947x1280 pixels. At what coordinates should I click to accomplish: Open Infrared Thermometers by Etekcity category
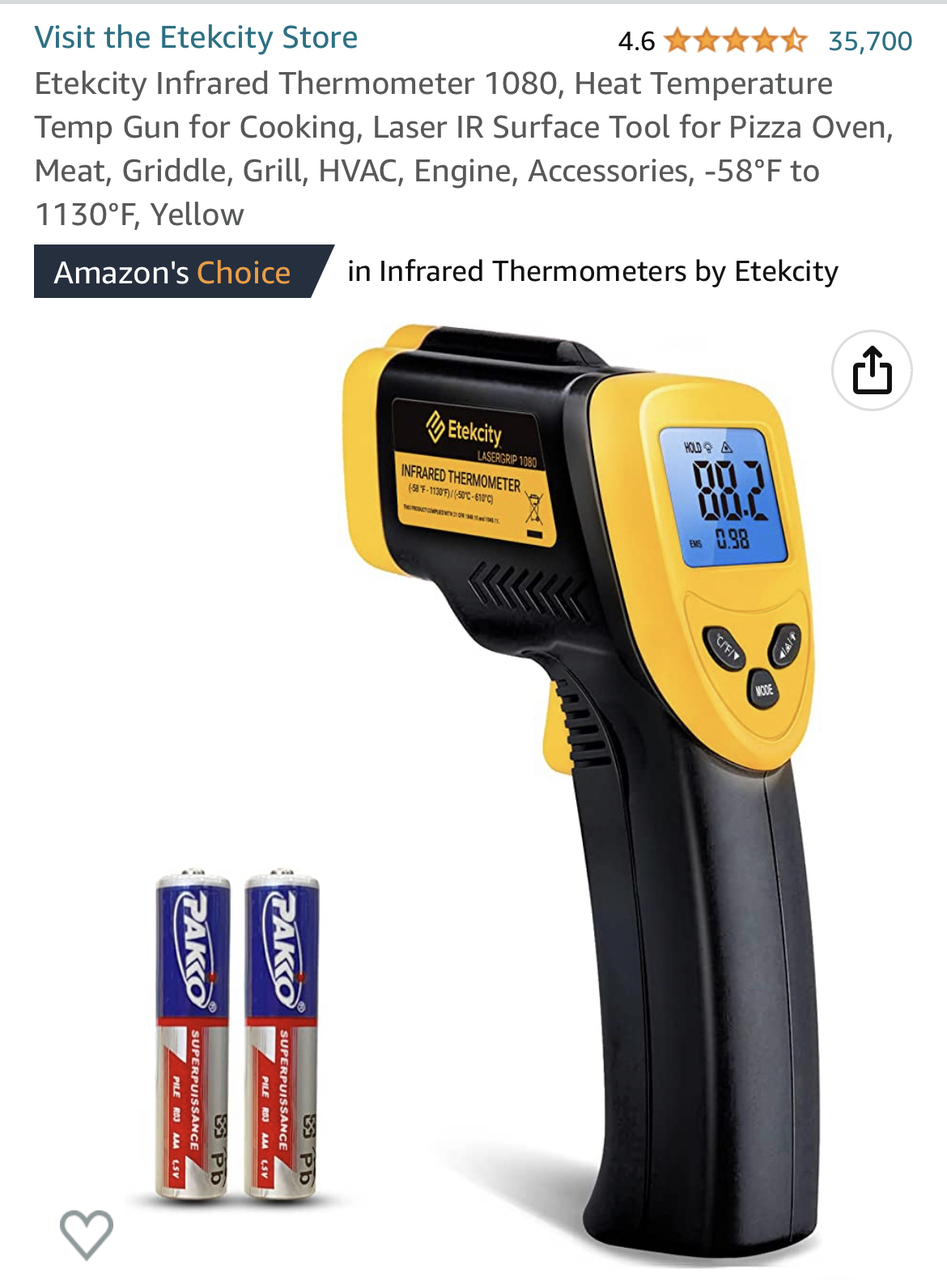[x=592, y=272]
